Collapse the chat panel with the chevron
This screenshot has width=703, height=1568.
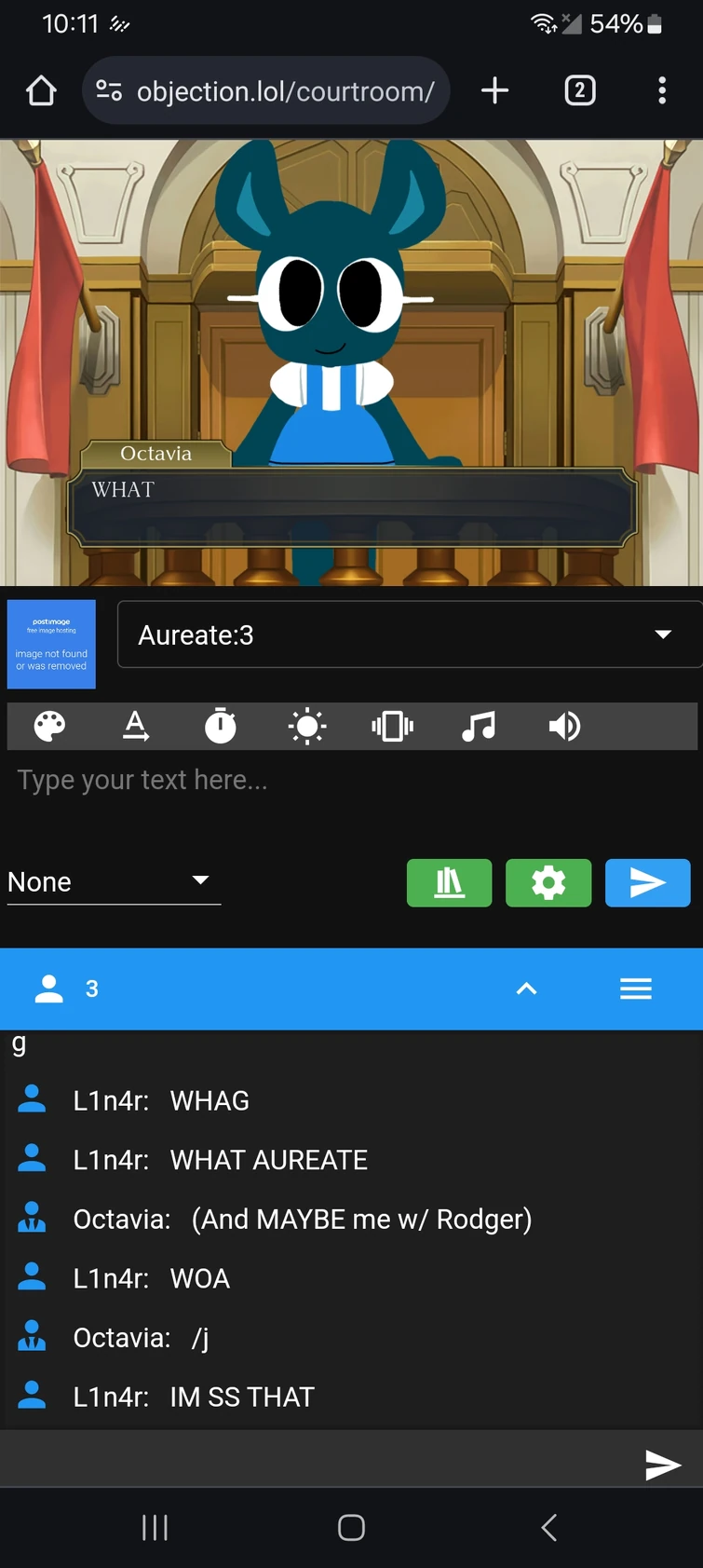click(x=526, y=989)
